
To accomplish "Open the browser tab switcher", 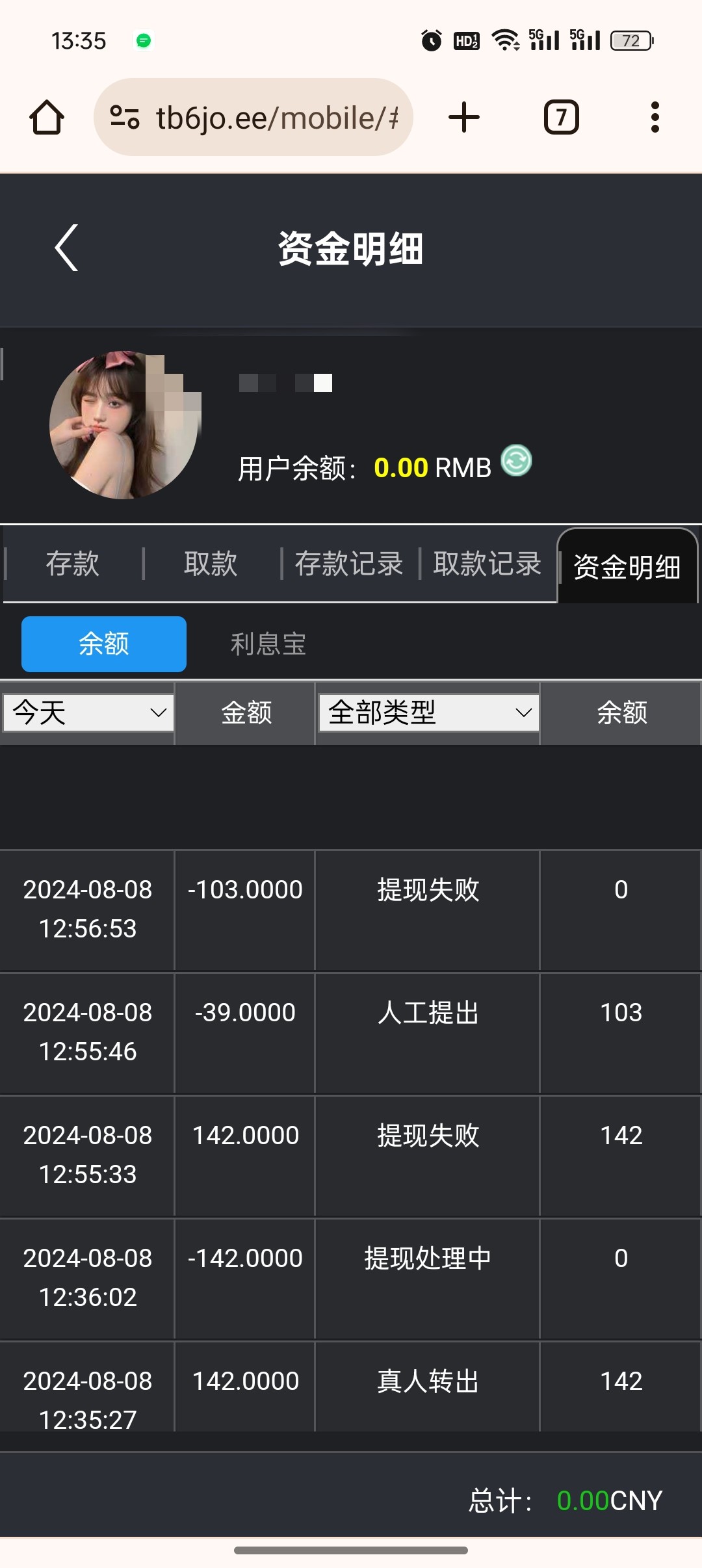I will (x=561, y=118).
